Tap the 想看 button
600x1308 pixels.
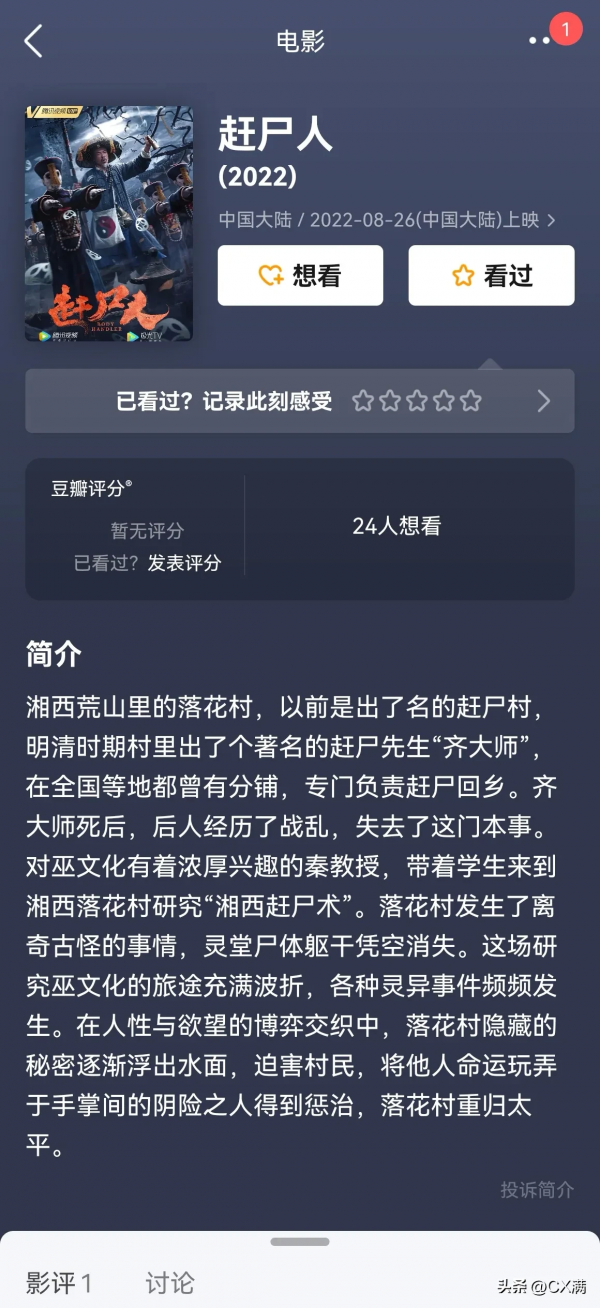[x=300, y=275]
